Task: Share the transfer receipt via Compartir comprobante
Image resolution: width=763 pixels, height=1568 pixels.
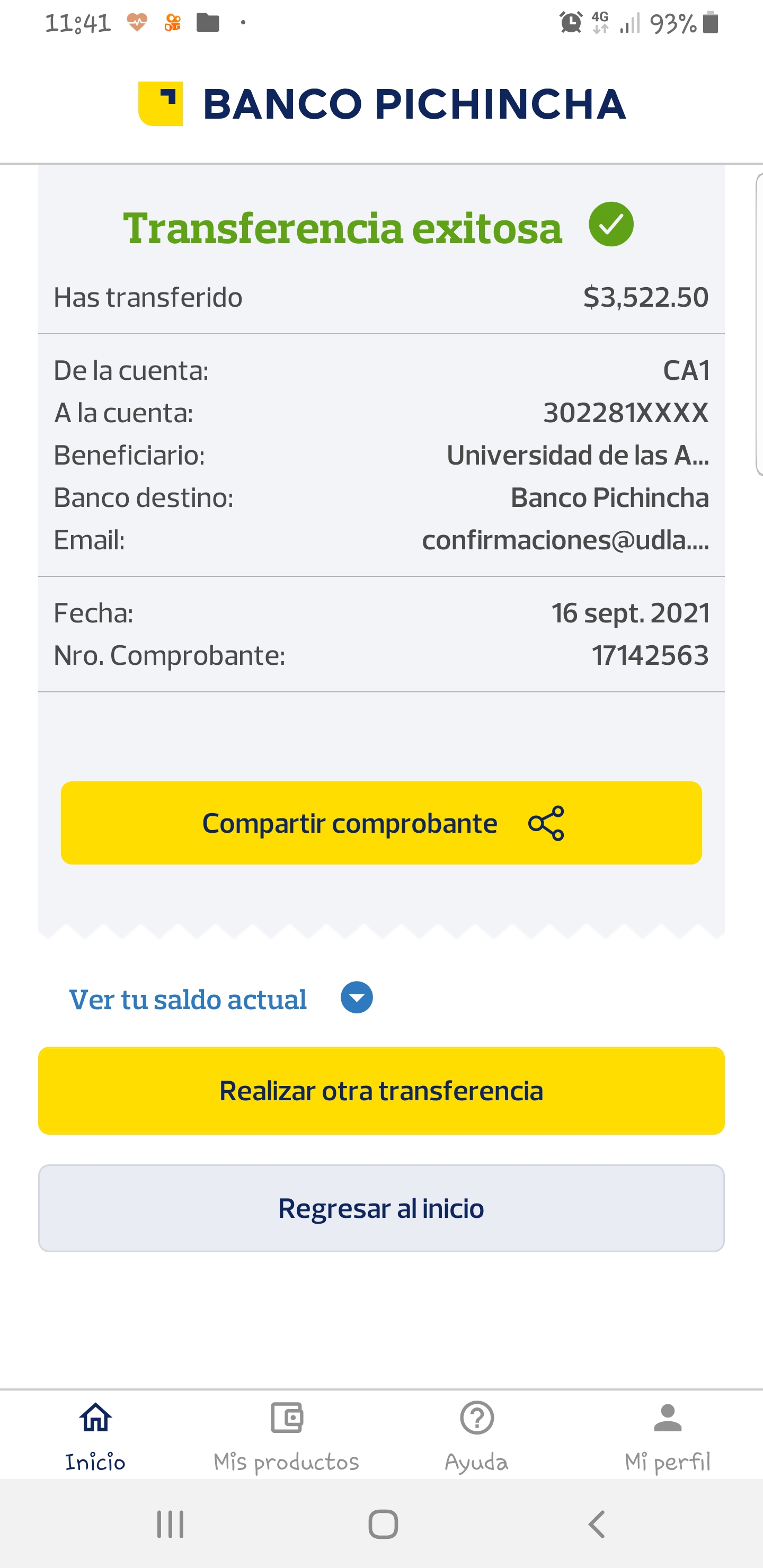Action: [x=381, y=822]
